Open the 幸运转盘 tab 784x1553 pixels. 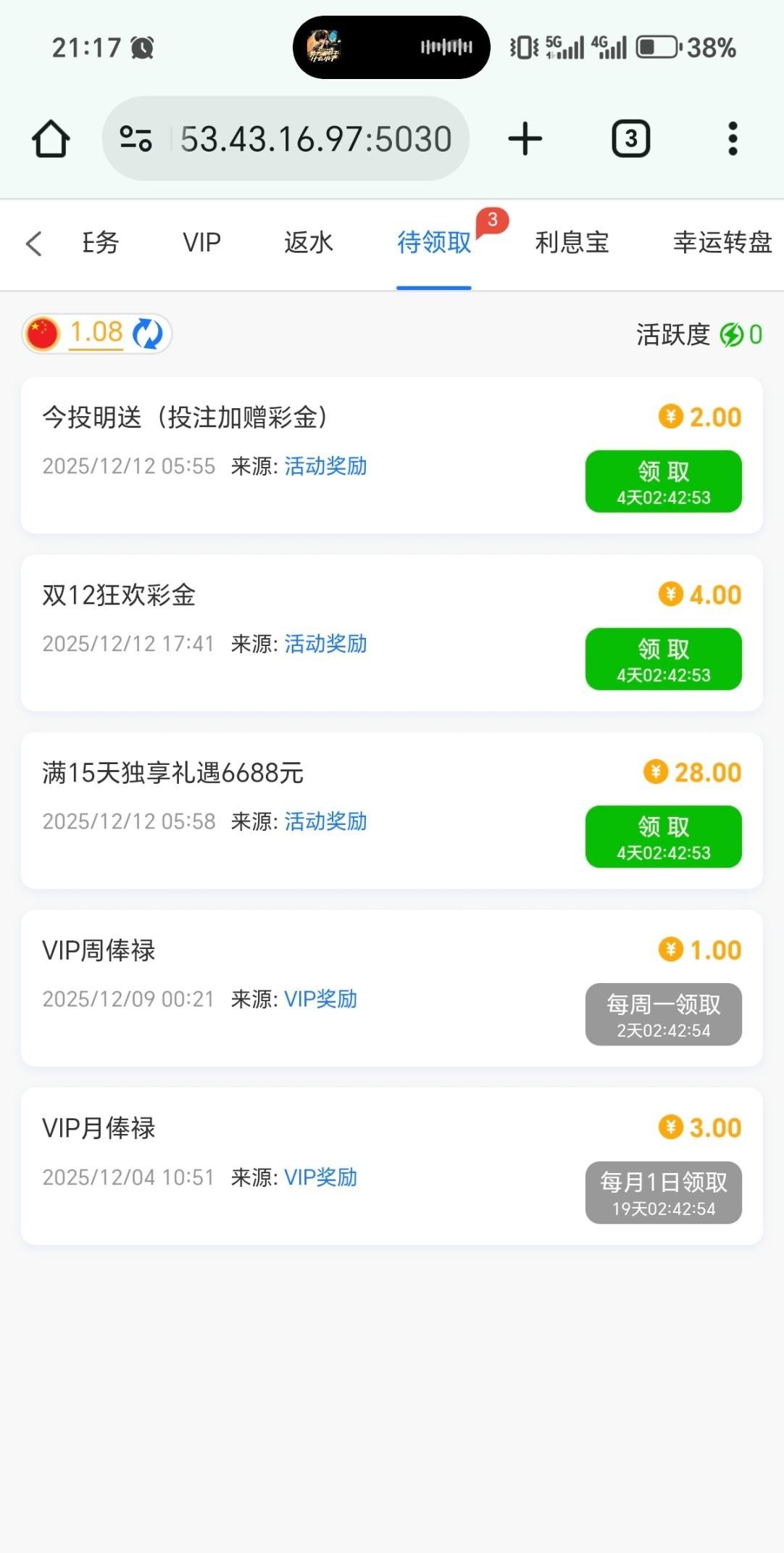(722, 242)
